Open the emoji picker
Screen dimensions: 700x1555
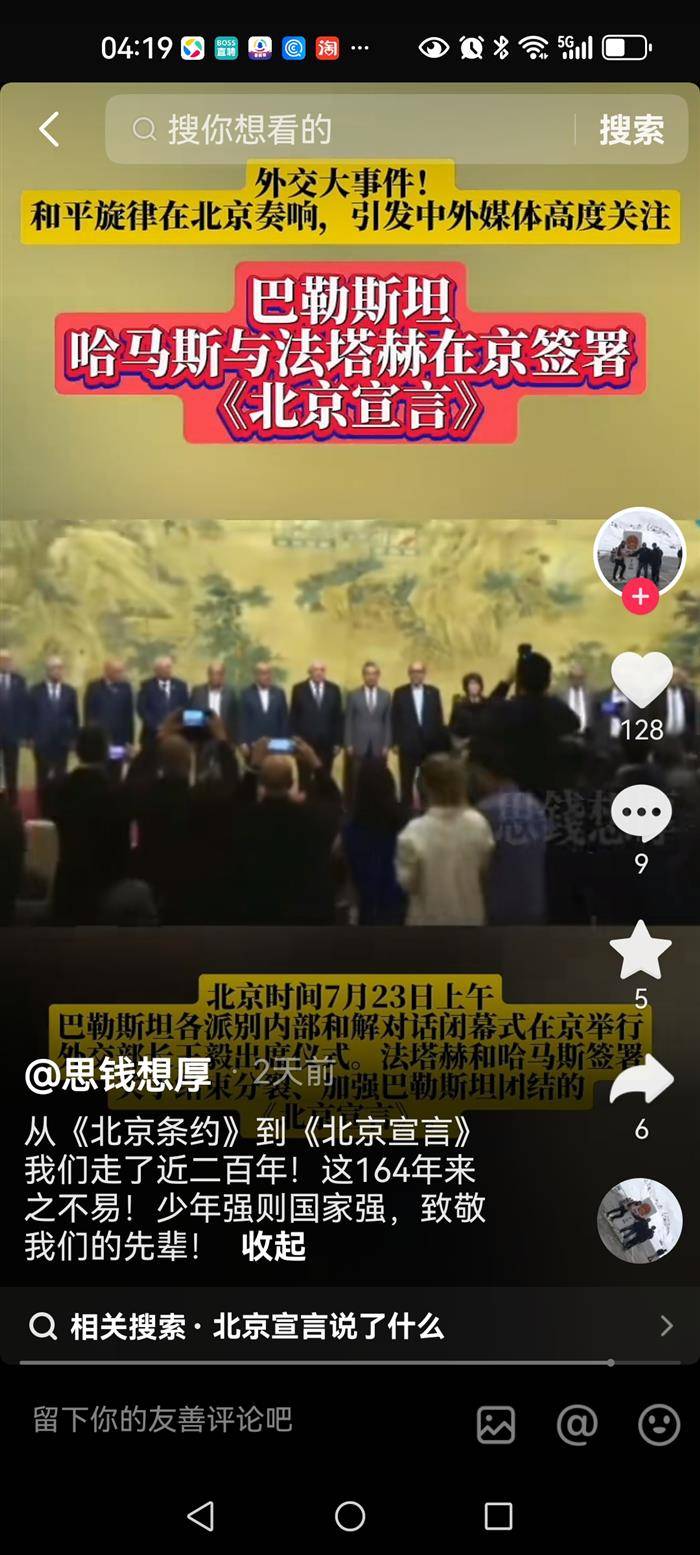pyautogui.click(x=659, y=1424)
